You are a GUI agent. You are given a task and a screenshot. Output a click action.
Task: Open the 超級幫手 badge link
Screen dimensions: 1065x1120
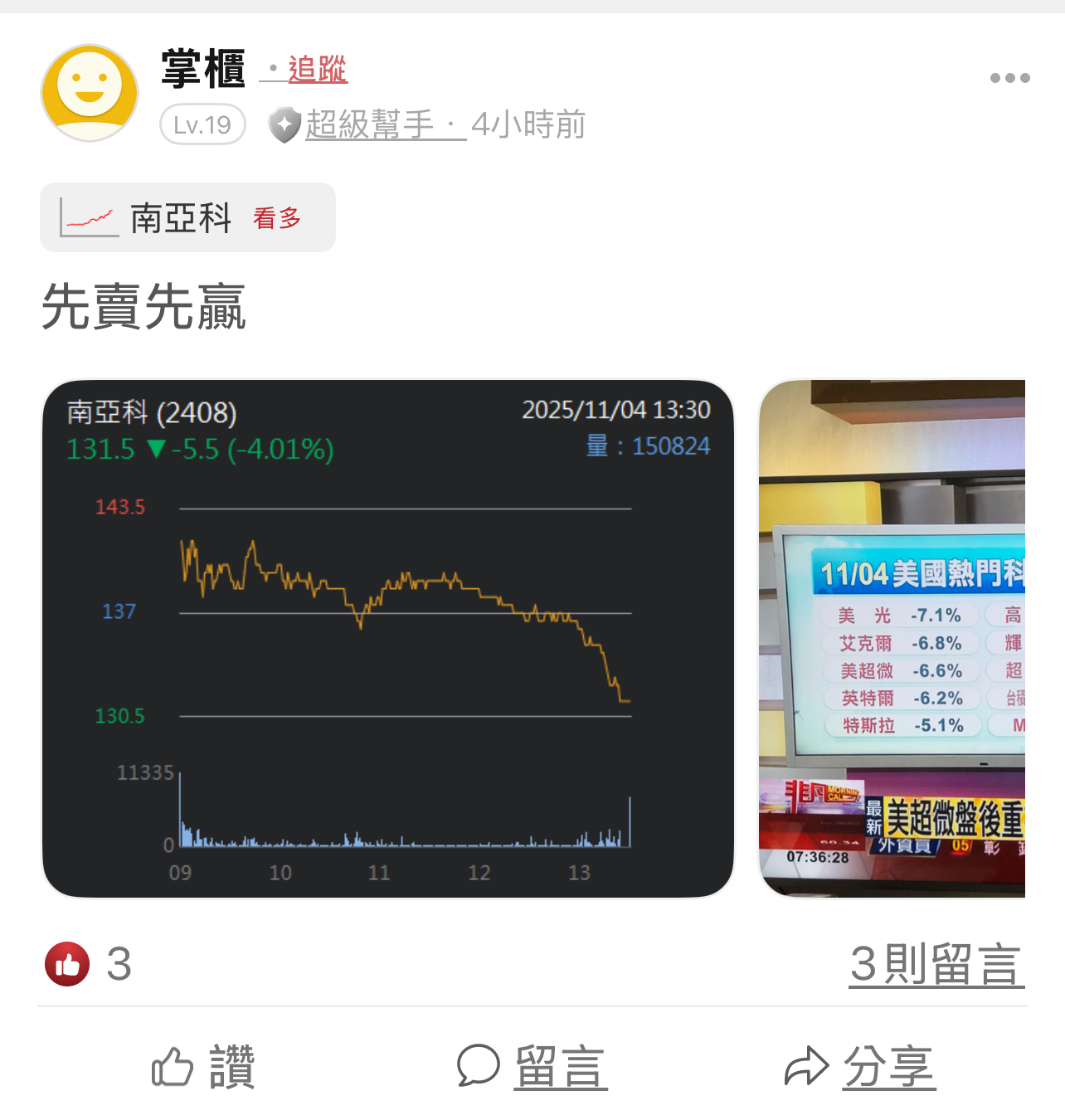click(x=369, y=125)
